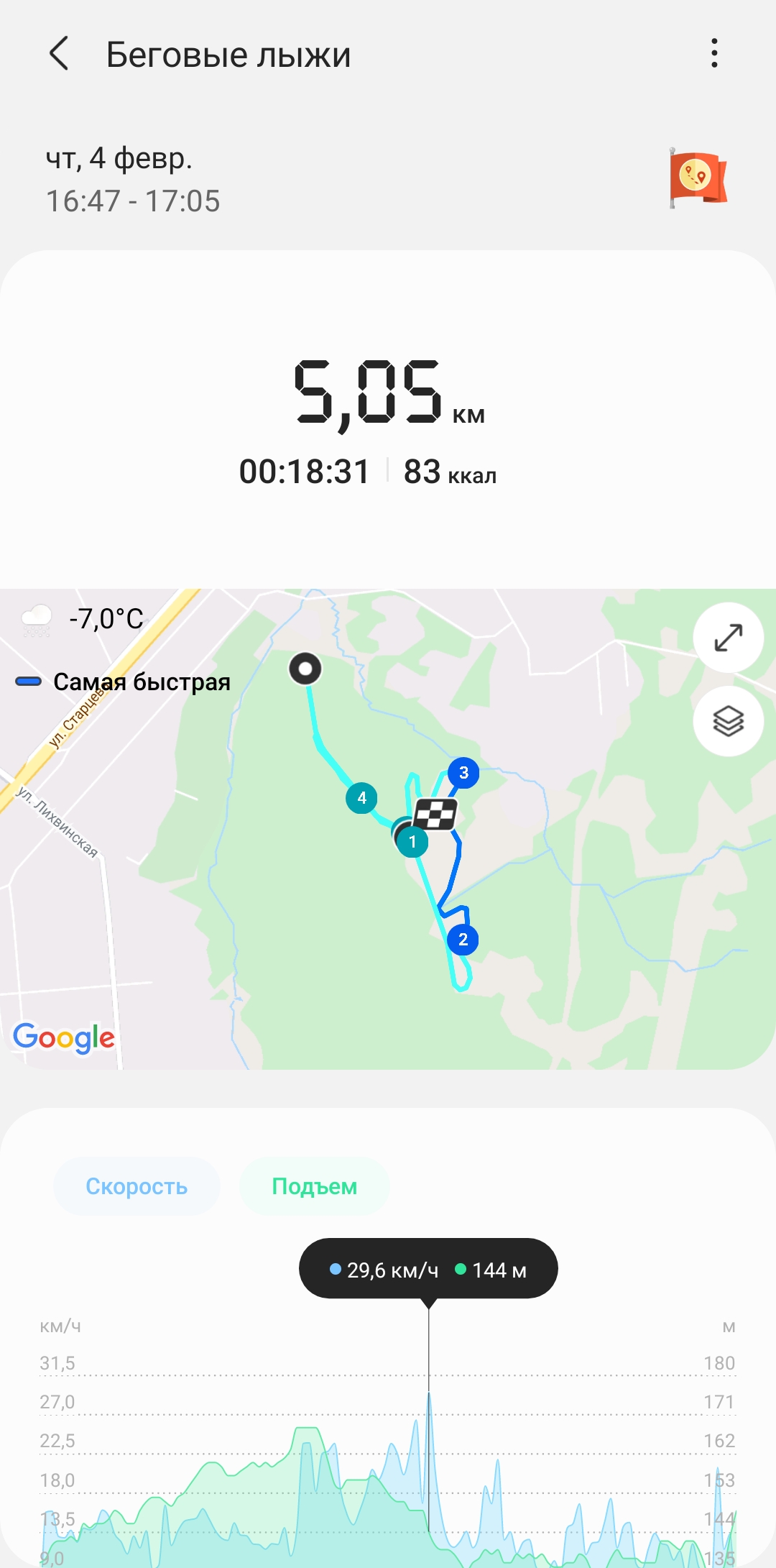
Task: Toggle the Подъем chart chip
Action: point(314,1186)
